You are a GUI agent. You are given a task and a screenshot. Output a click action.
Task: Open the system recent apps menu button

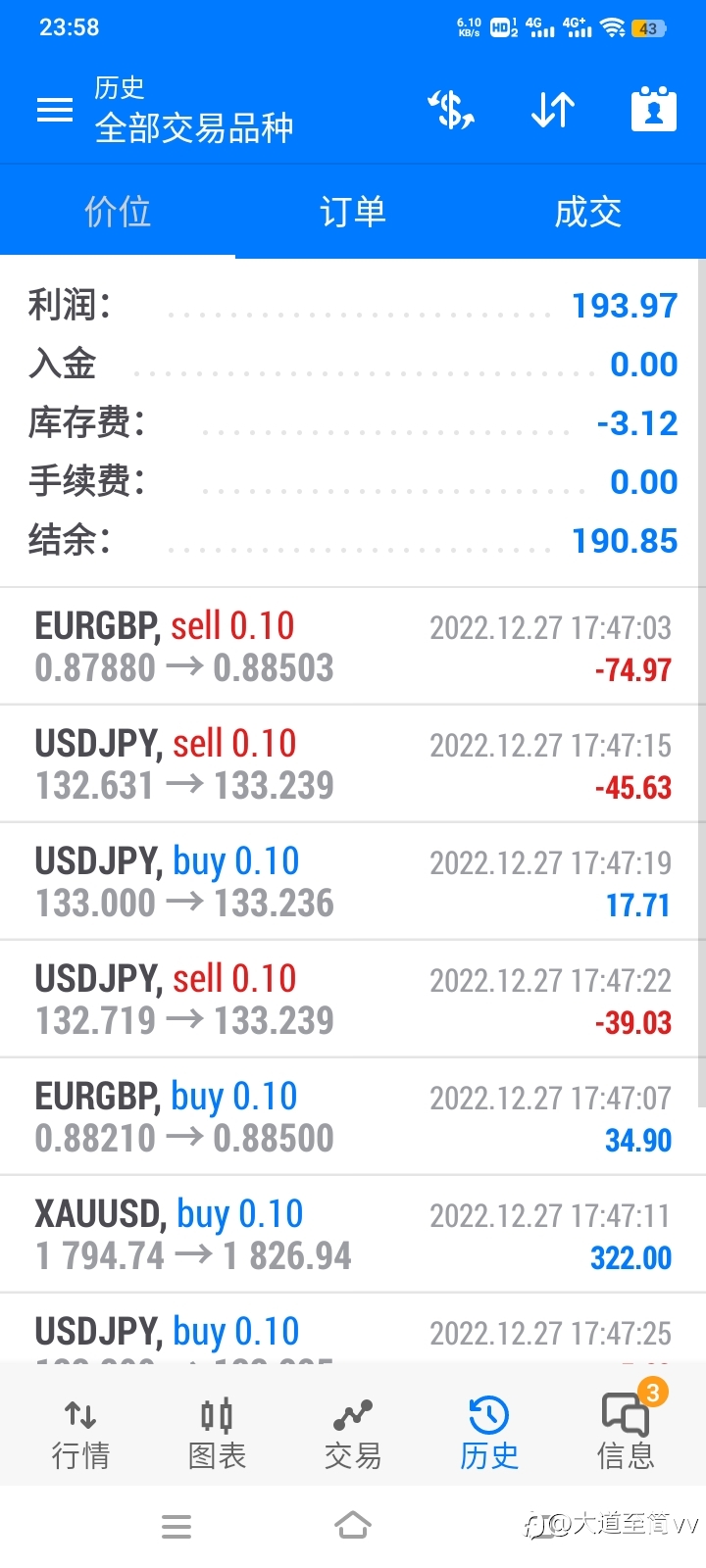pos(176,1526)
